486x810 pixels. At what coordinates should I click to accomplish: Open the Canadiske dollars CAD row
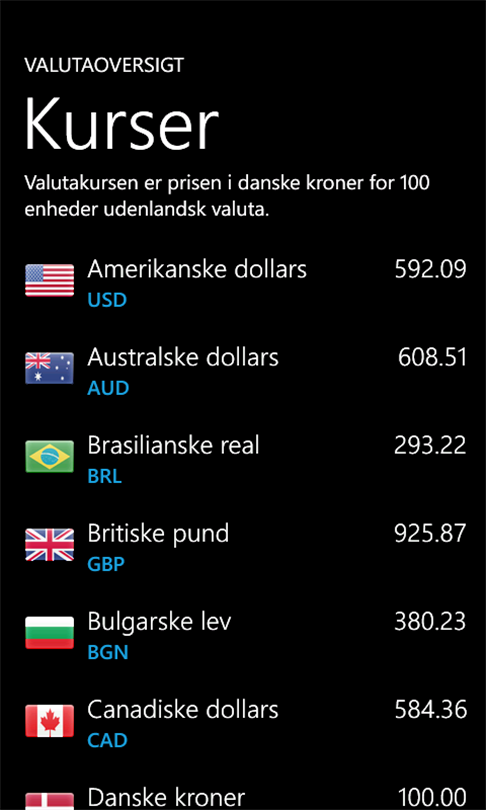pyautogui.click(x=245, y=723)
